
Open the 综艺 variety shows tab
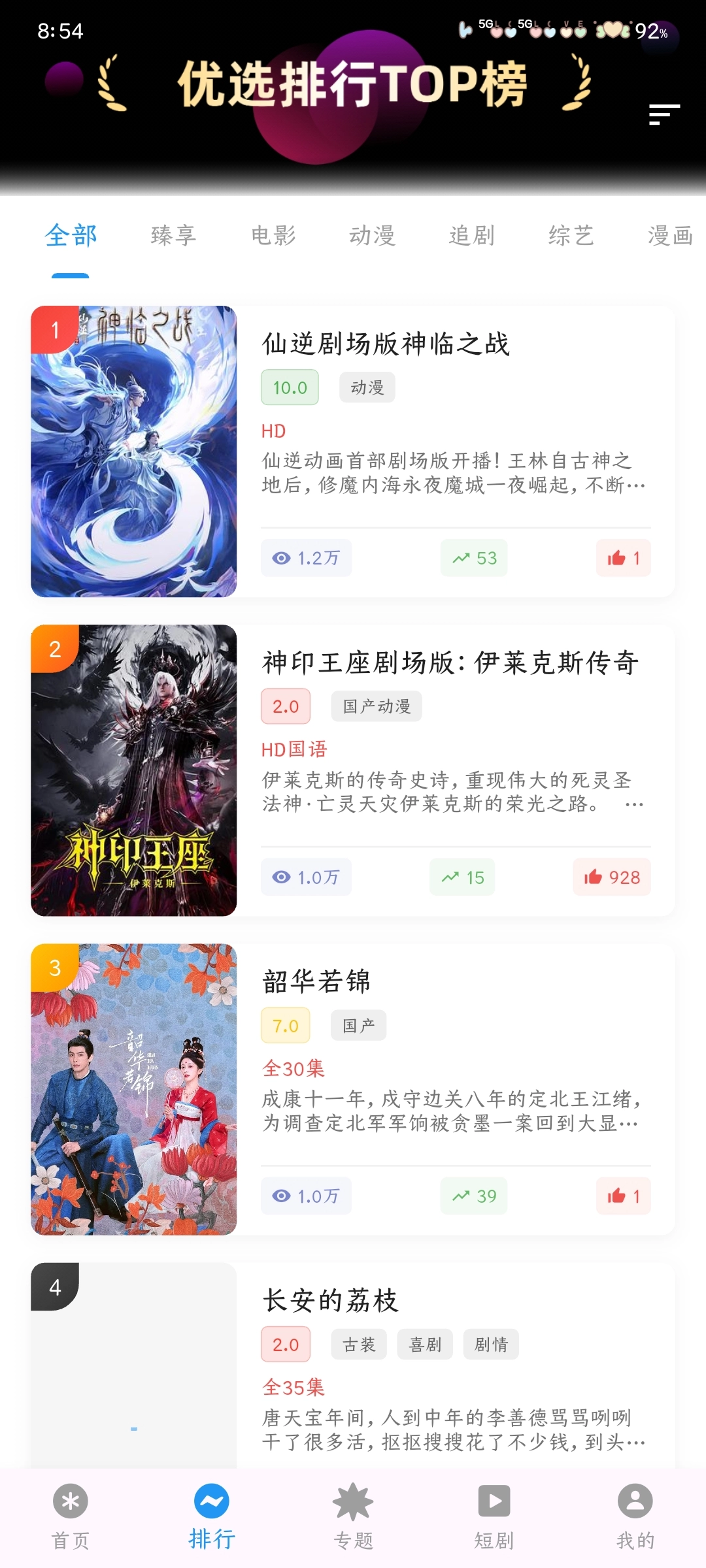[571, 235]
